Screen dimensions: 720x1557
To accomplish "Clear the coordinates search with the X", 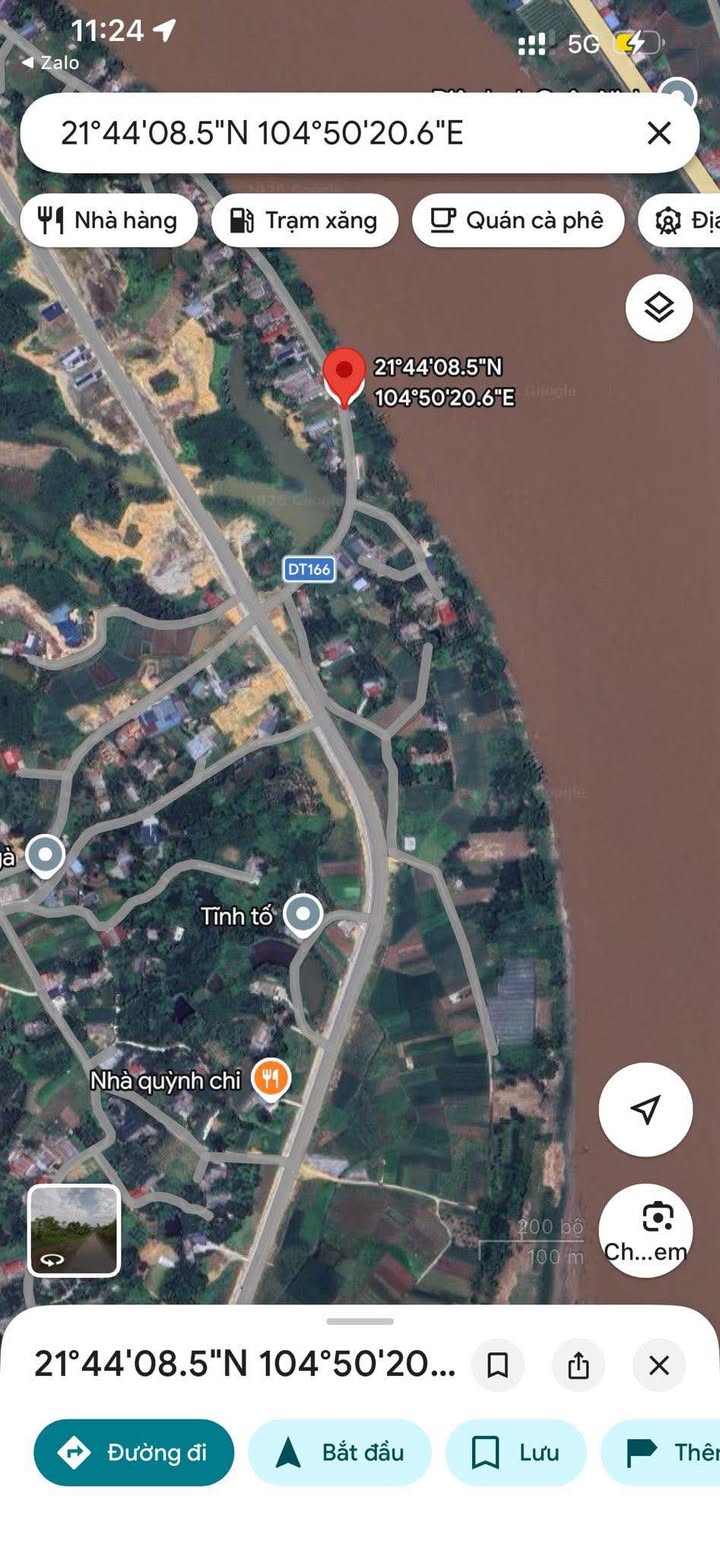I will point(659,133).
